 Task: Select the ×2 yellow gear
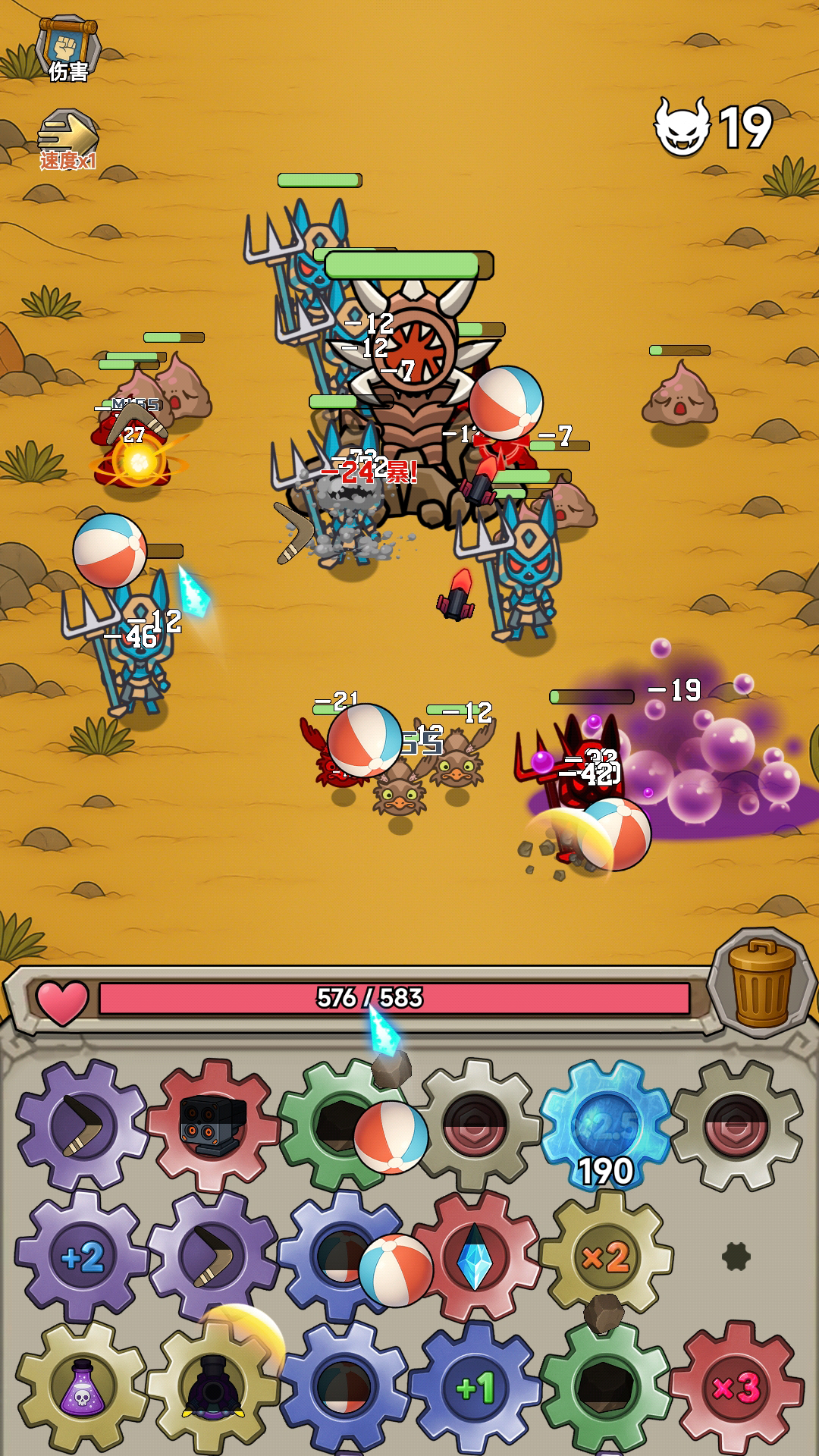(605, 1257)
